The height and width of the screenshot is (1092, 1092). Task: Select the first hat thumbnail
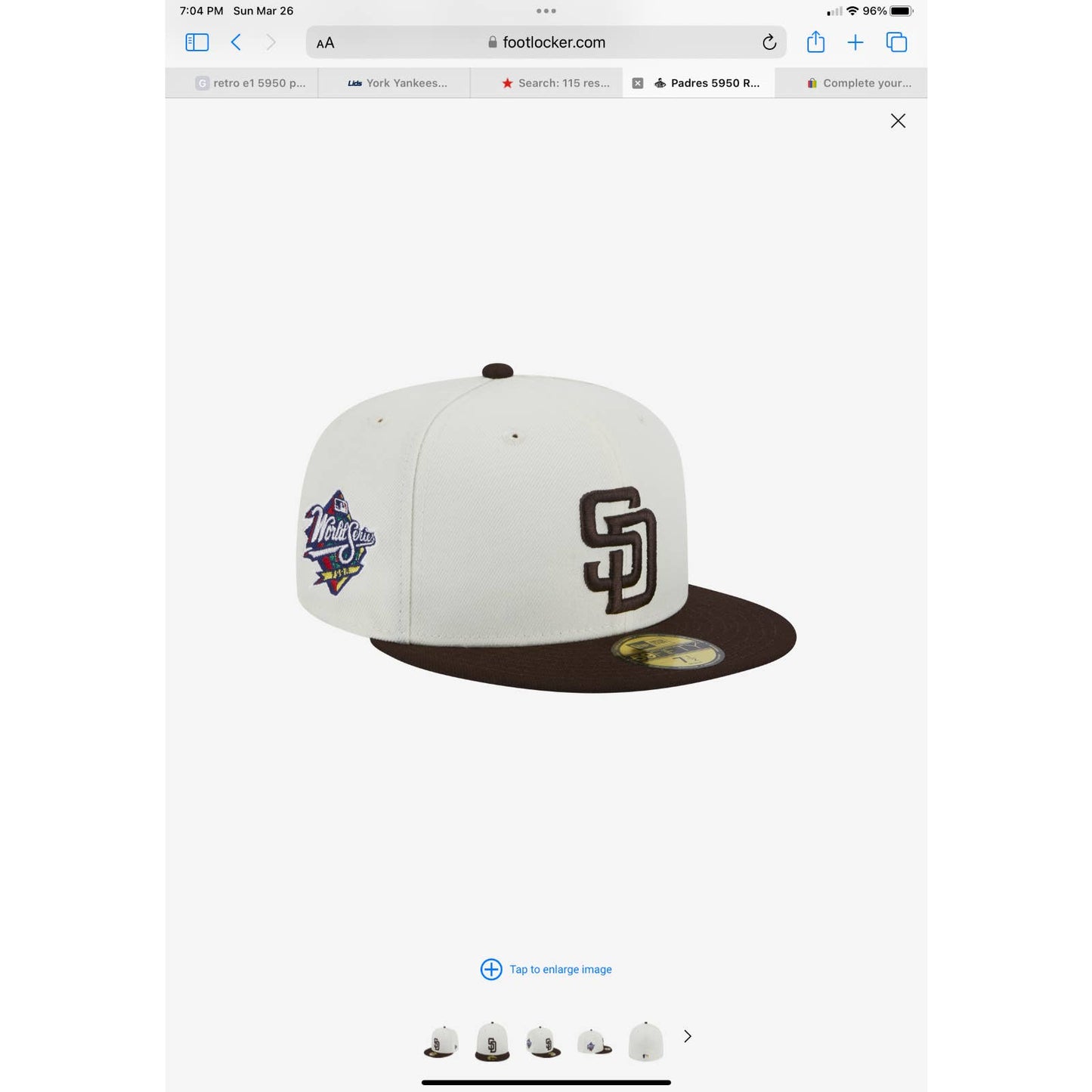[x=441, y=1041]
